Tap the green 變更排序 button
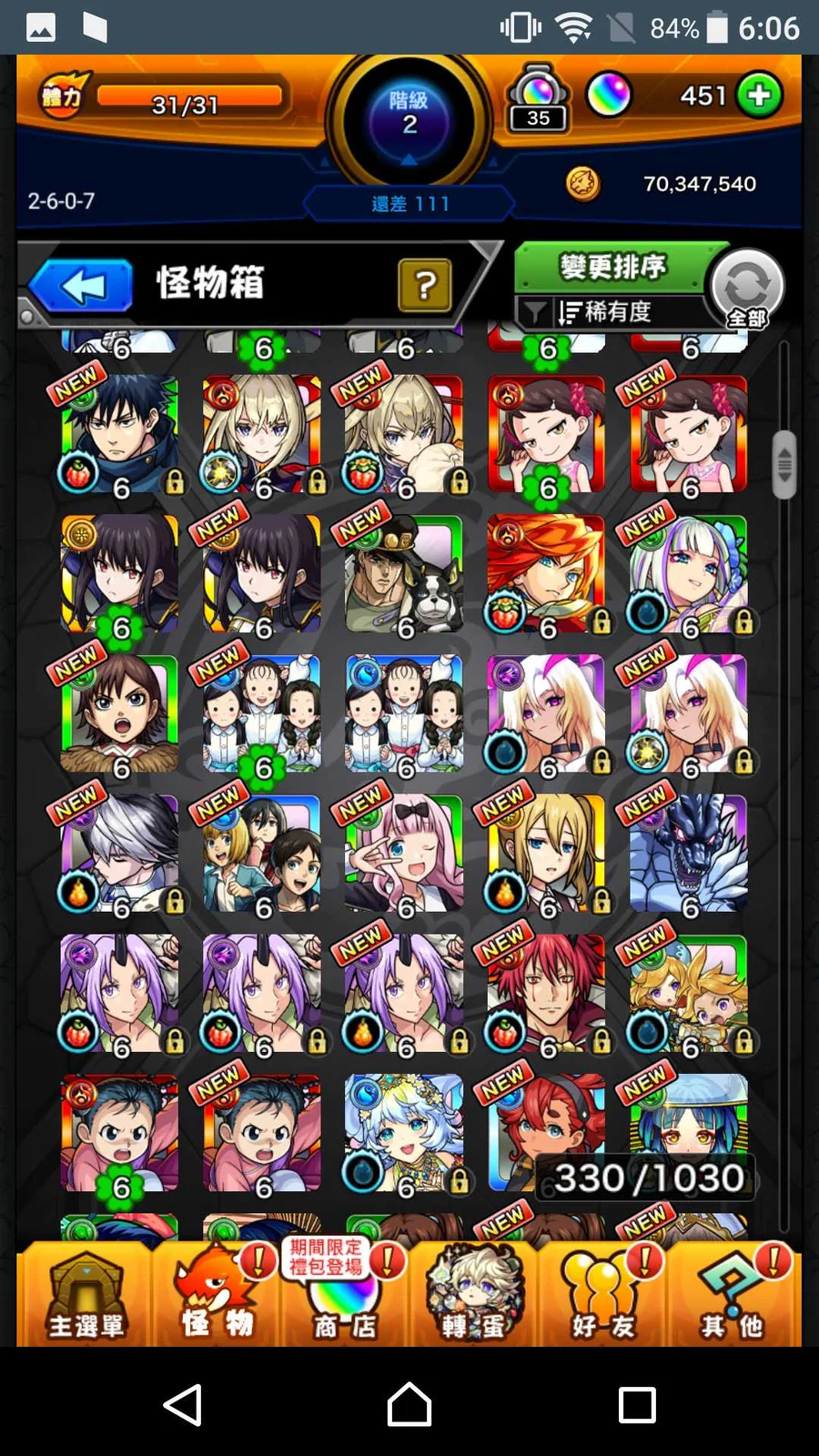The width and height of the screenshot is (819, 1456). (612, 267)
